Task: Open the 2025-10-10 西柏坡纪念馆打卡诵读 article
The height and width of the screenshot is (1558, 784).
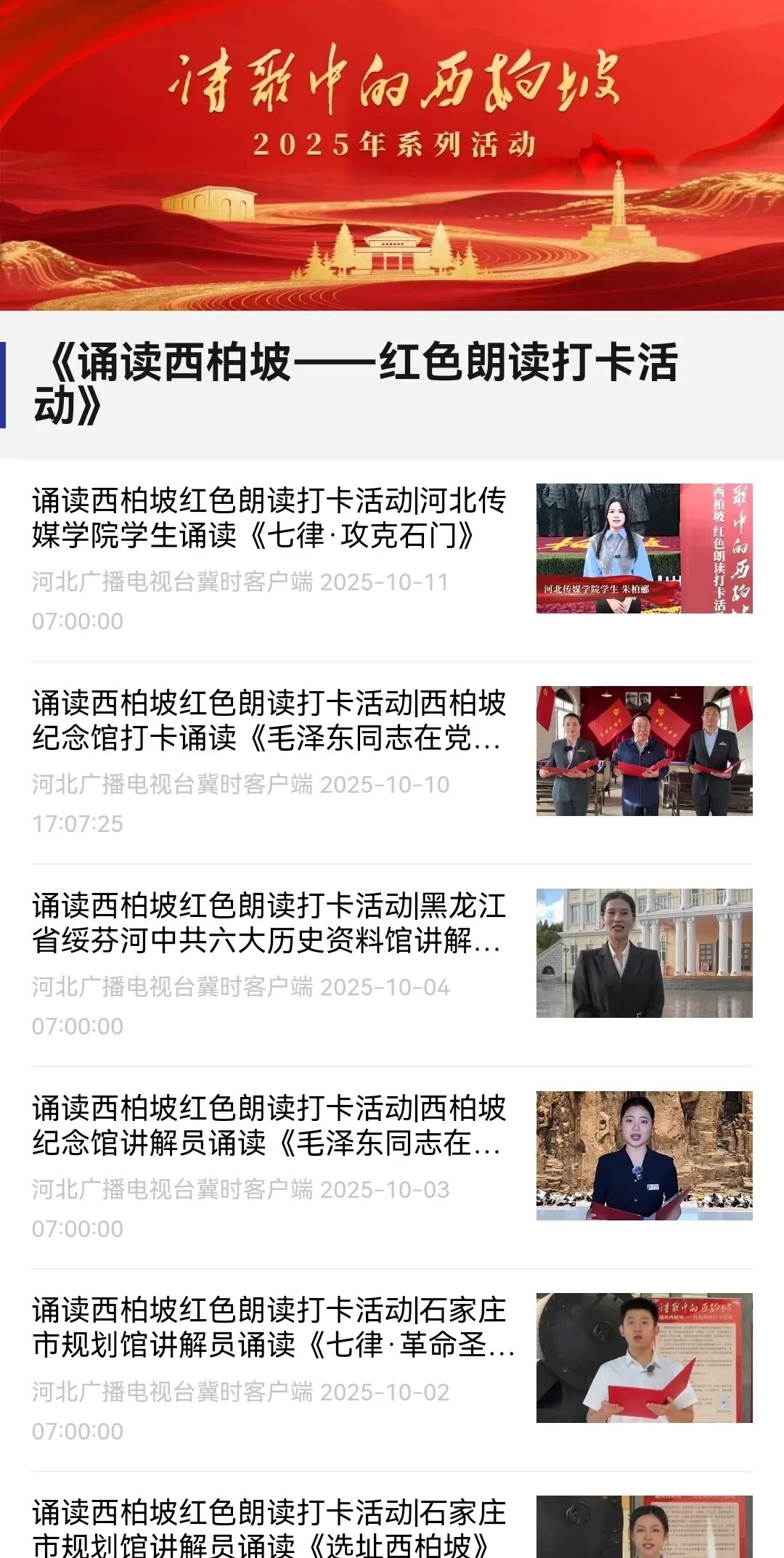Action: (269, 721)
